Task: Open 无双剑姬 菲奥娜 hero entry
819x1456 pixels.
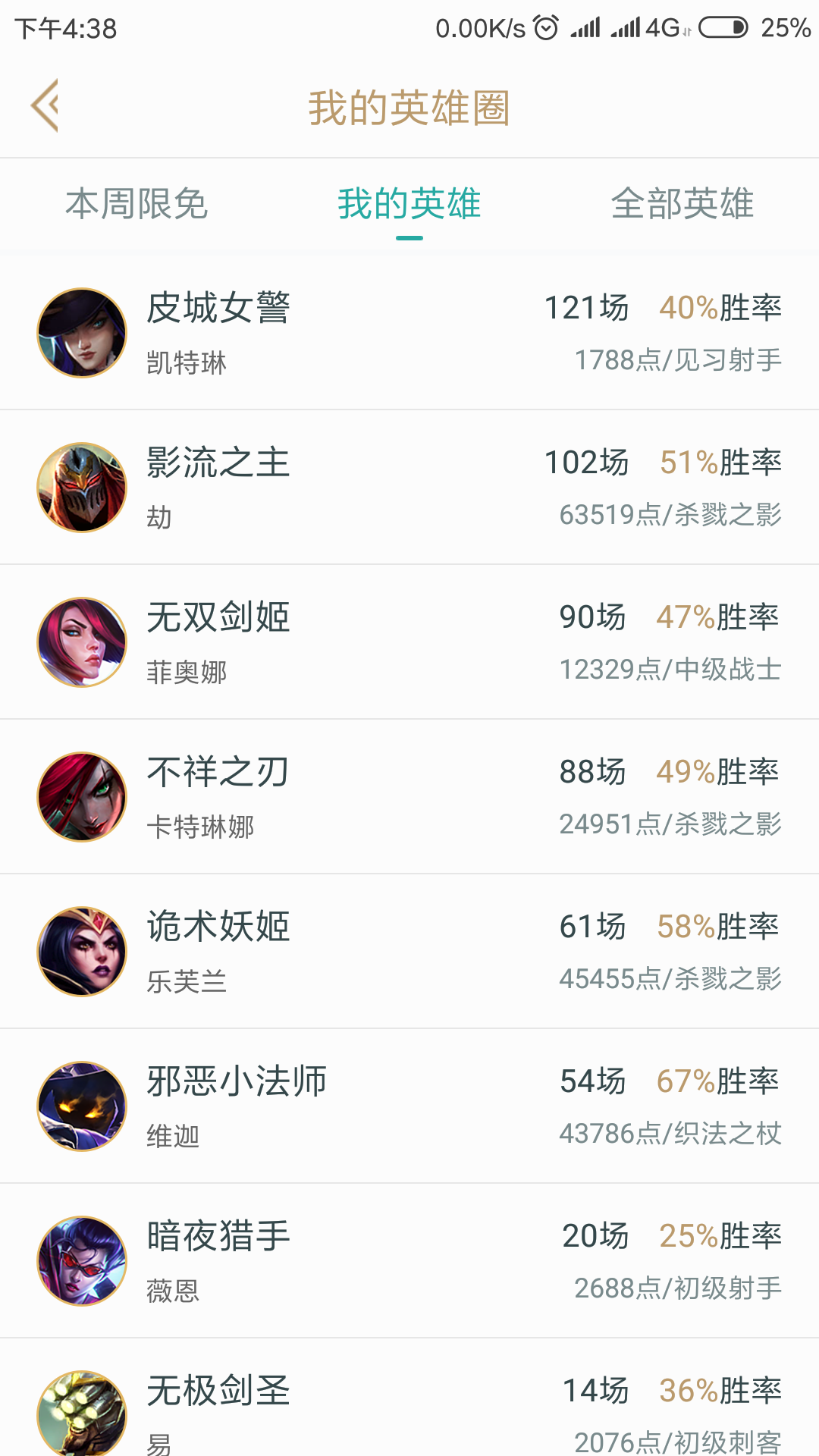Action: [409, 642]
